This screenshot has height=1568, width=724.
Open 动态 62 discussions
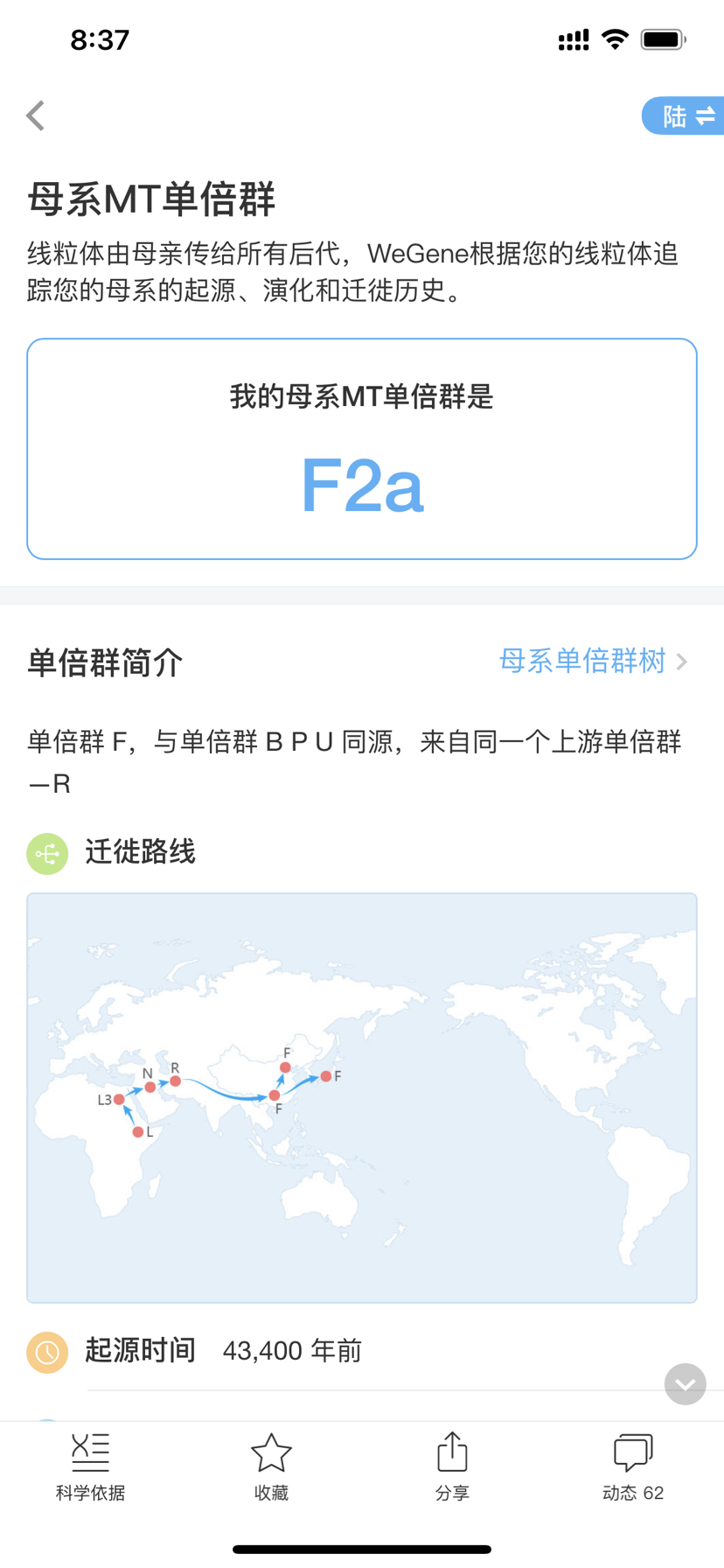633,1468
